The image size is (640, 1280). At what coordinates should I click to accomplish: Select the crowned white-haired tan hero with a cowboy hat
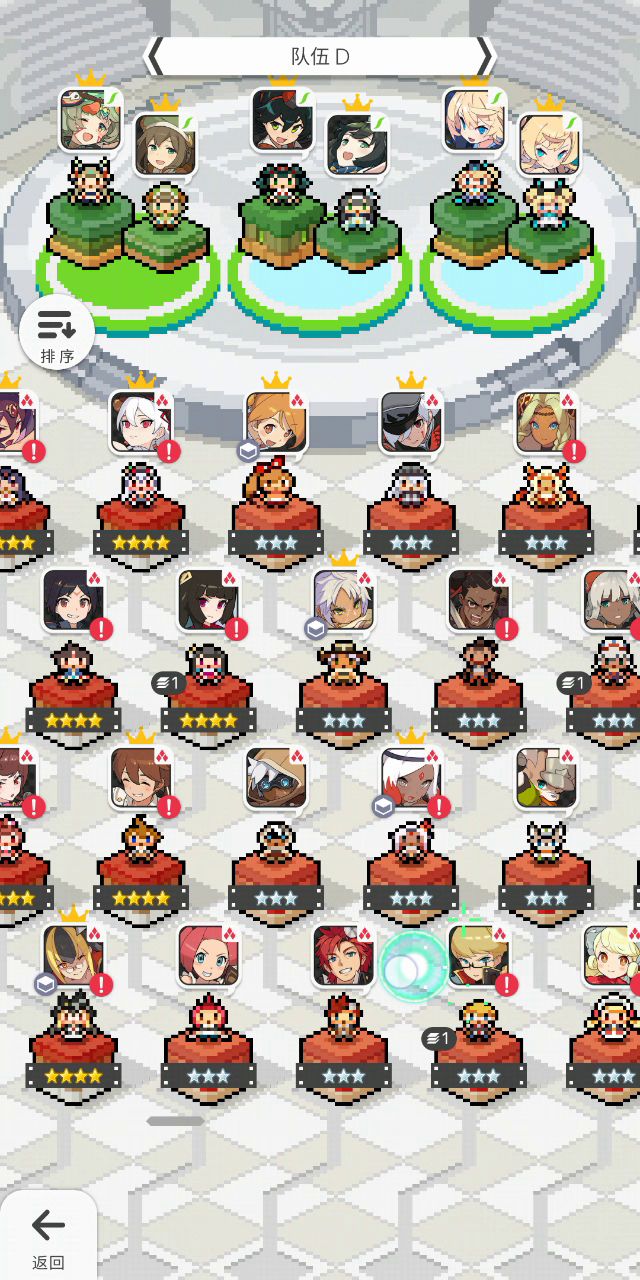pyautogui.click(x=343, y=600)
